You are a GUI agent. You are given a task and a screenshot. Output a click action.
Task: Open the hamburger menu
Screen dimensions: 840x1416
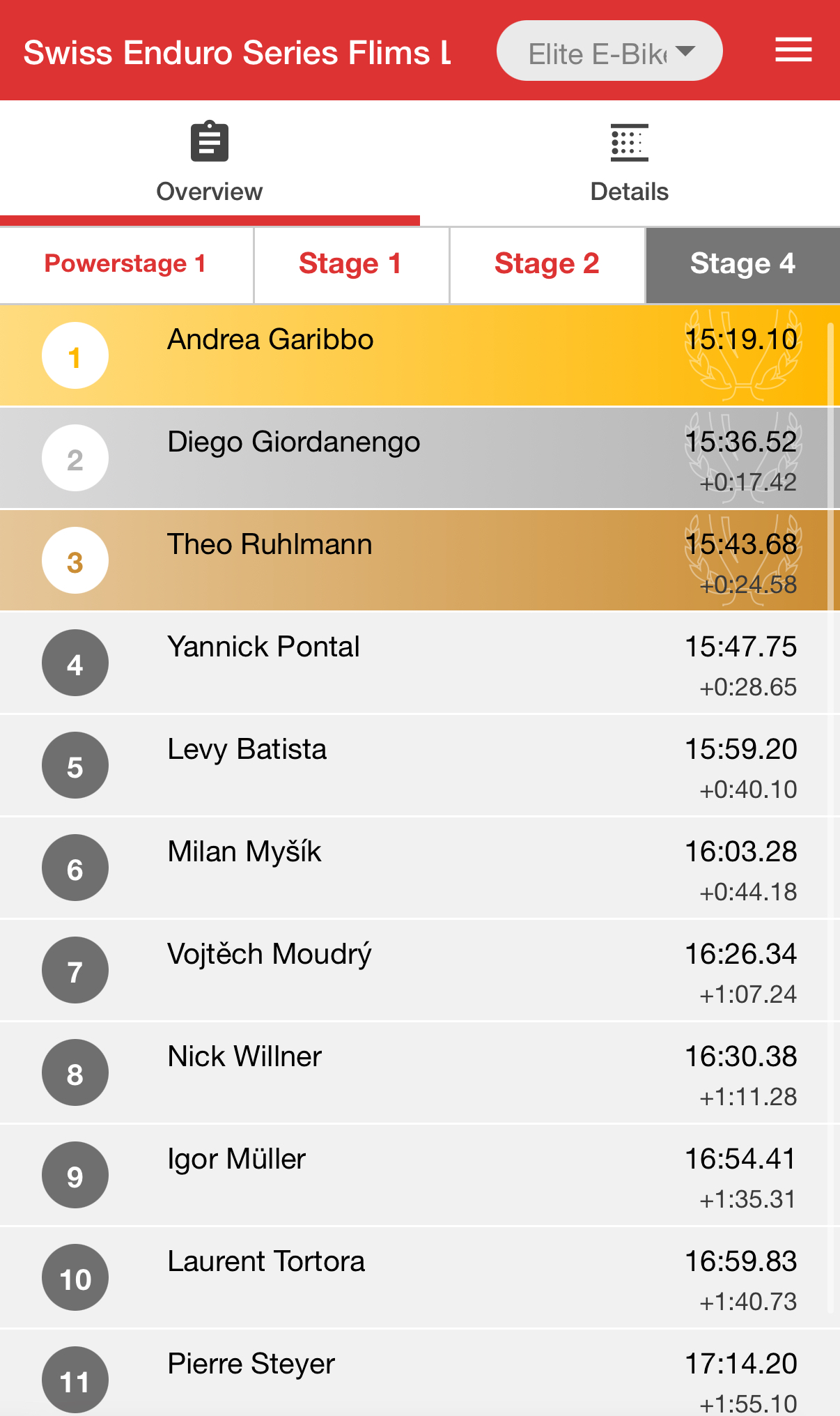click(x=793, y=50)
